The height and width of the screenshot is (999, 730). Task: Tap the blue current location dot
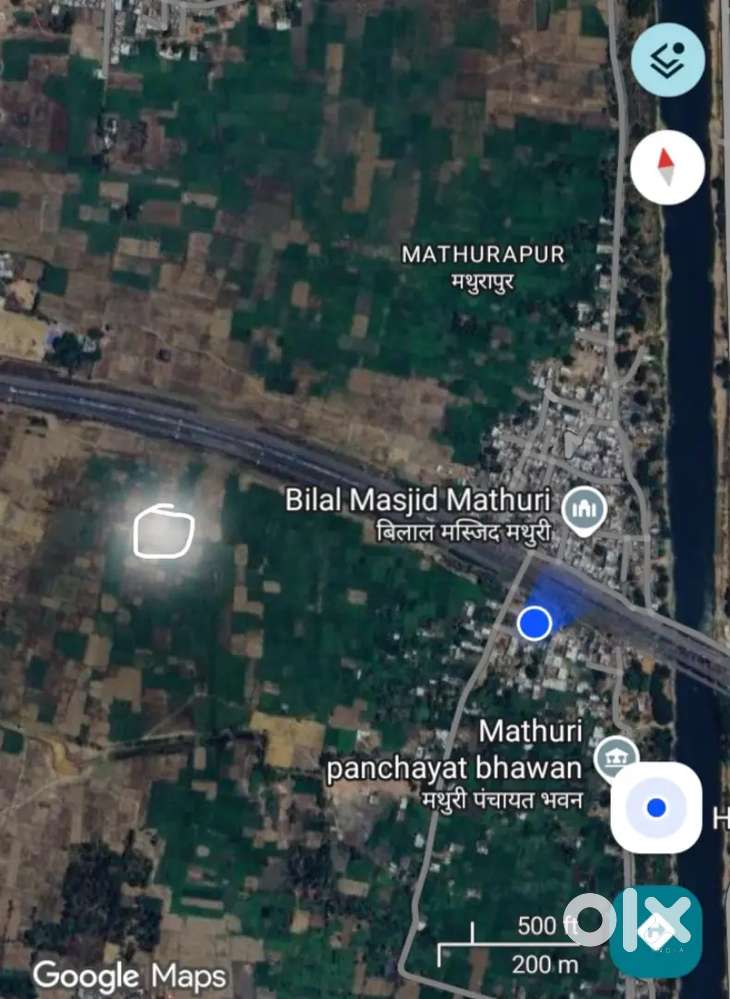click(x=535, y=623)
